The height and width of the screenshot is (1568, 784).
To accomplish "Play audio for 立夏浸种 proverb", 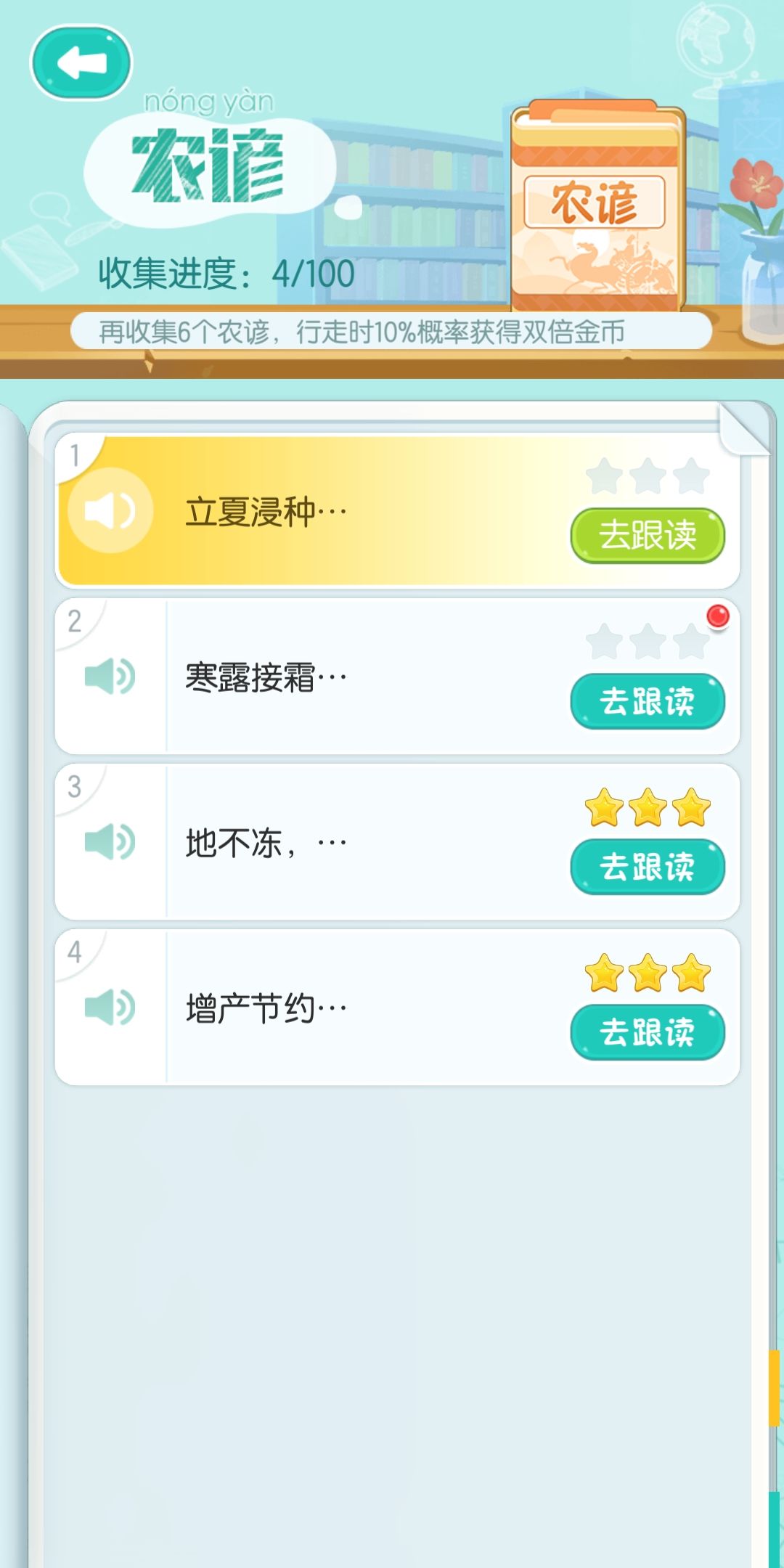I will point(110,510).
